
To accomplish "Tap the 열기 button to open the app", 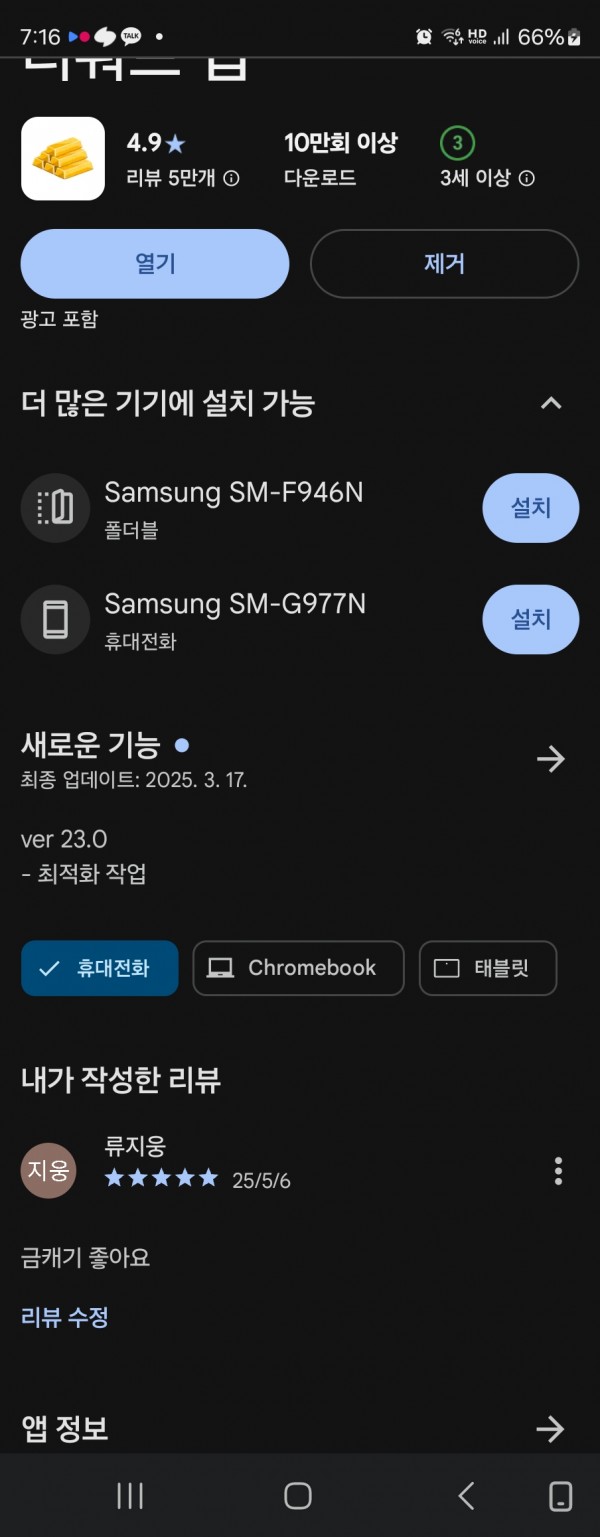I will click(155, 264).
